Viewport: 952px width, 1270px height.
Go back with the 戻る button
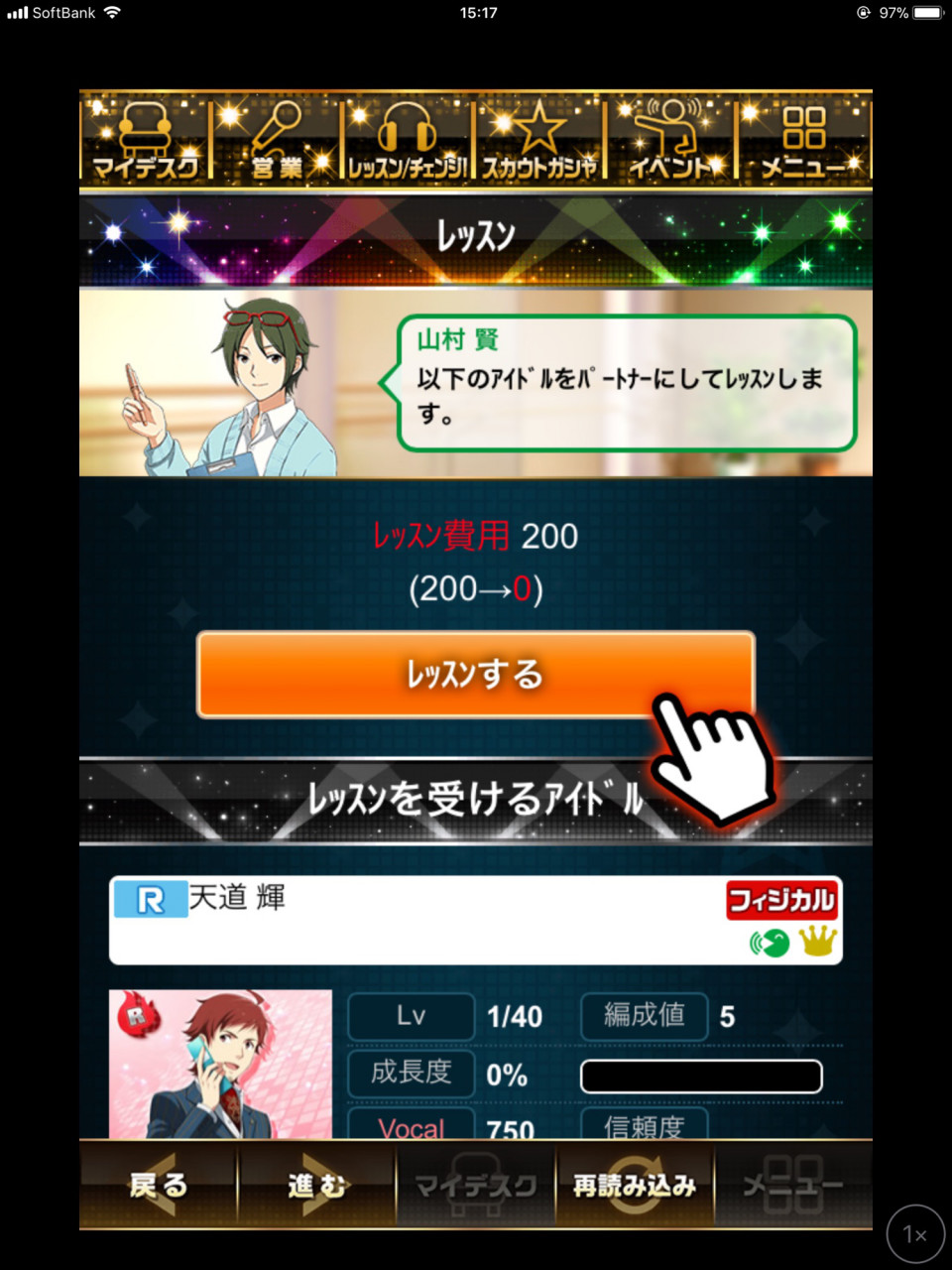click(x=159, y=1184)
